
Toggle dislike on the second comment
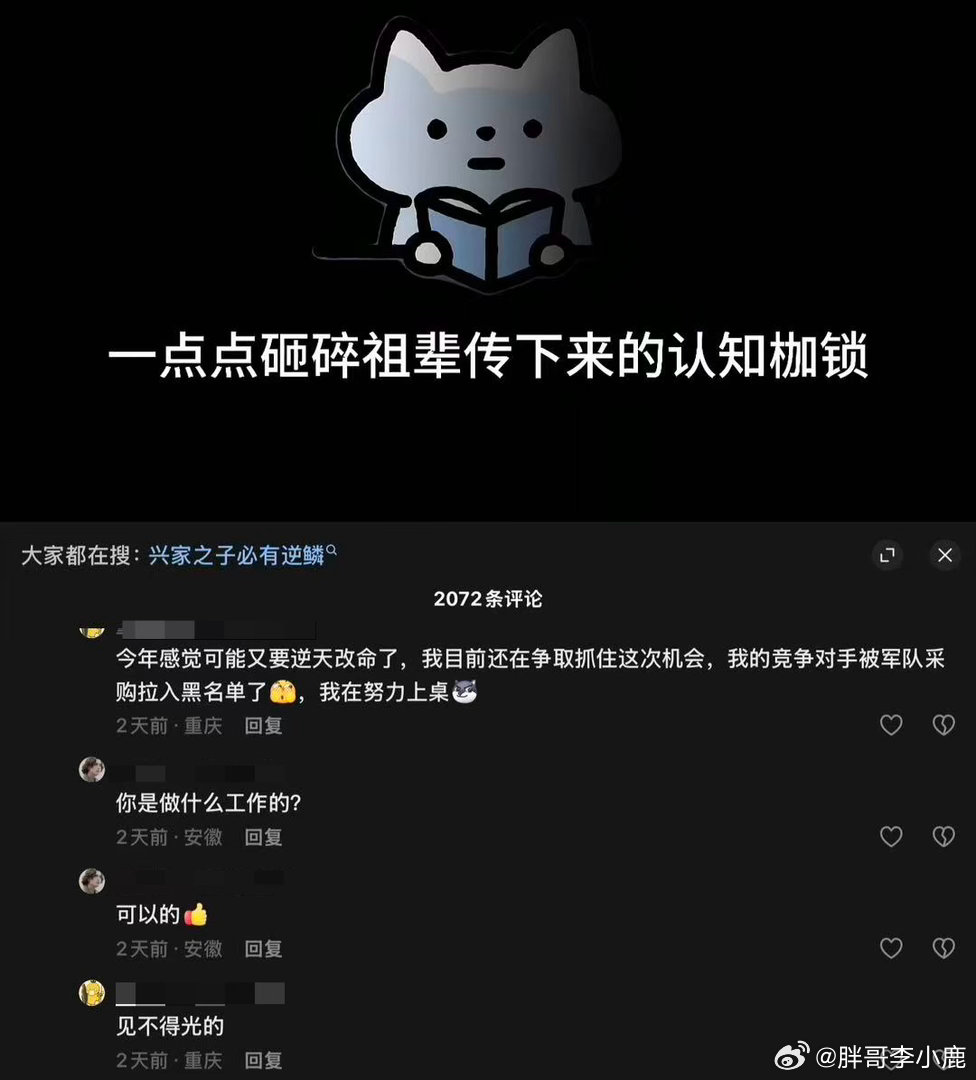coord(943,837)
